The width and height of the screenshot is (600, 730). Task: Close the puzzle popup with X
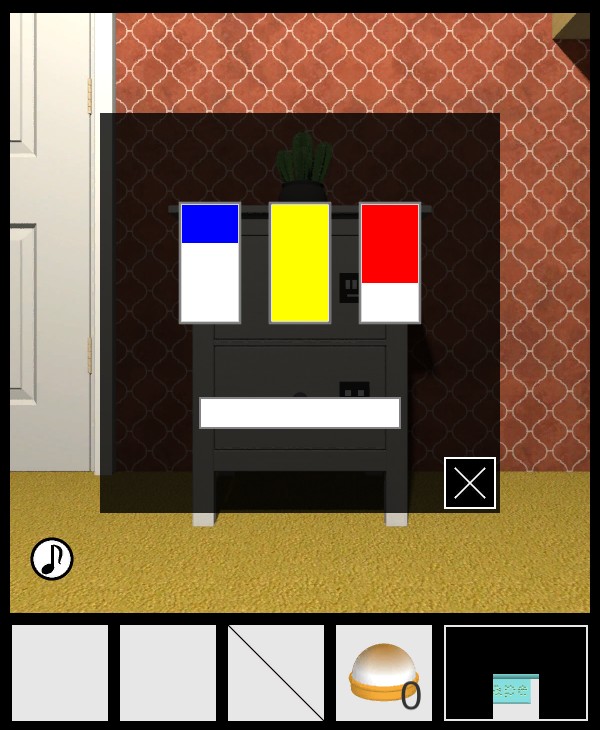470,483
